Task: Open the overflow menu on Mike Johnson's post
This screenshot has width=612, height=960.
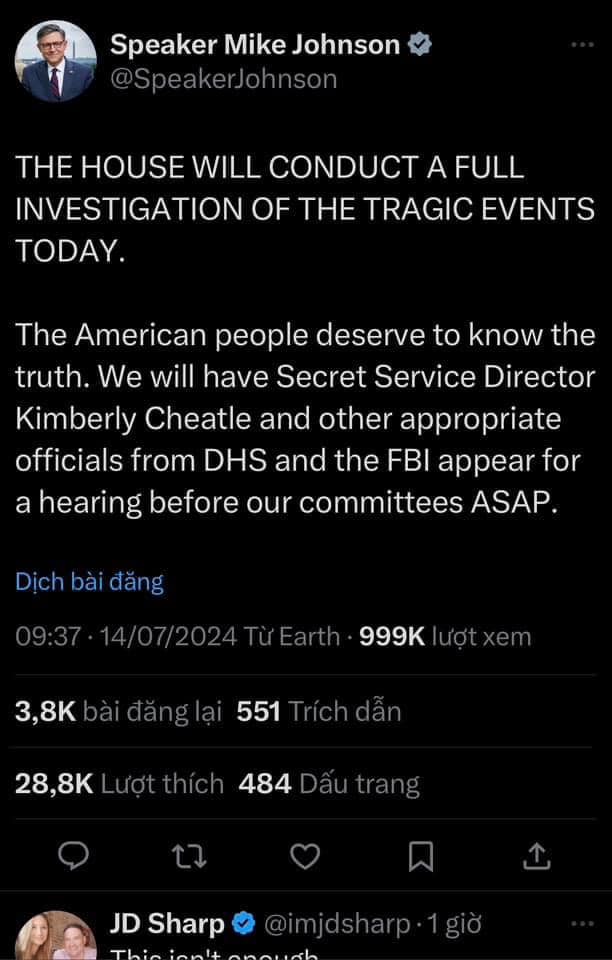Action: [x=581, y=46]
